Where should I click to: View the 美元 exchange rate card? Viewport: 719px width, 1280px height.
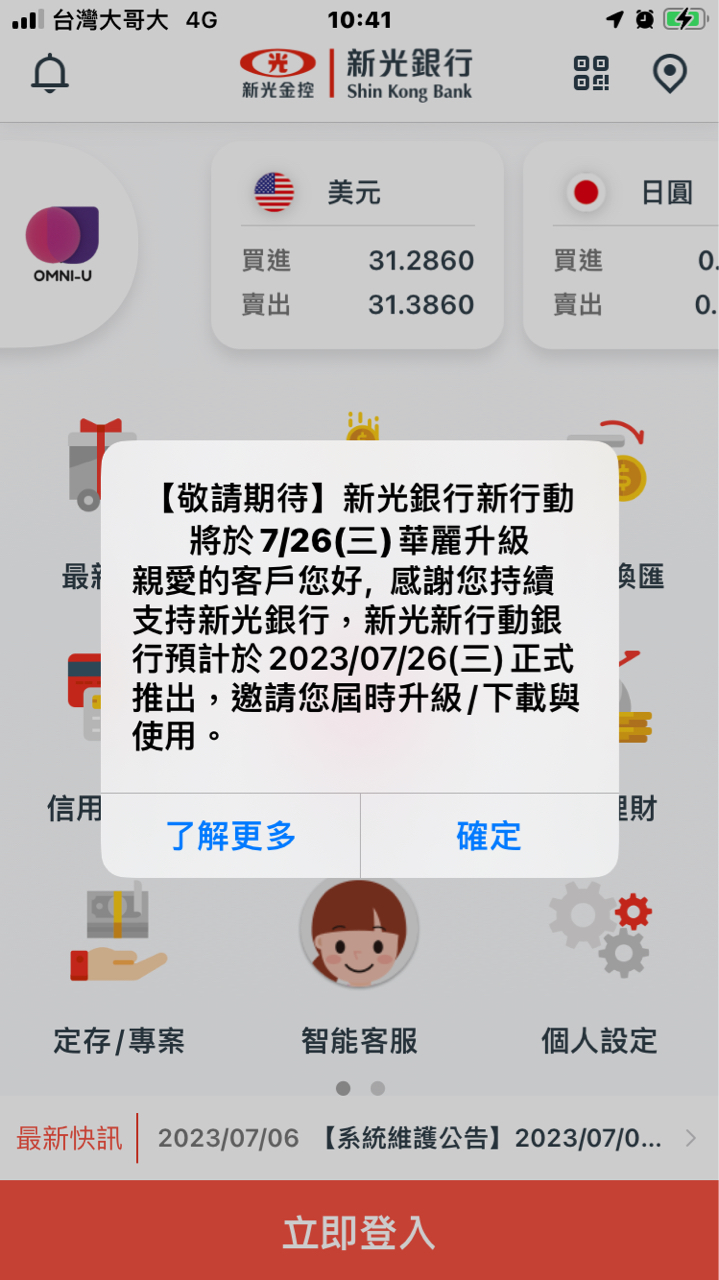tap(357, 245)
